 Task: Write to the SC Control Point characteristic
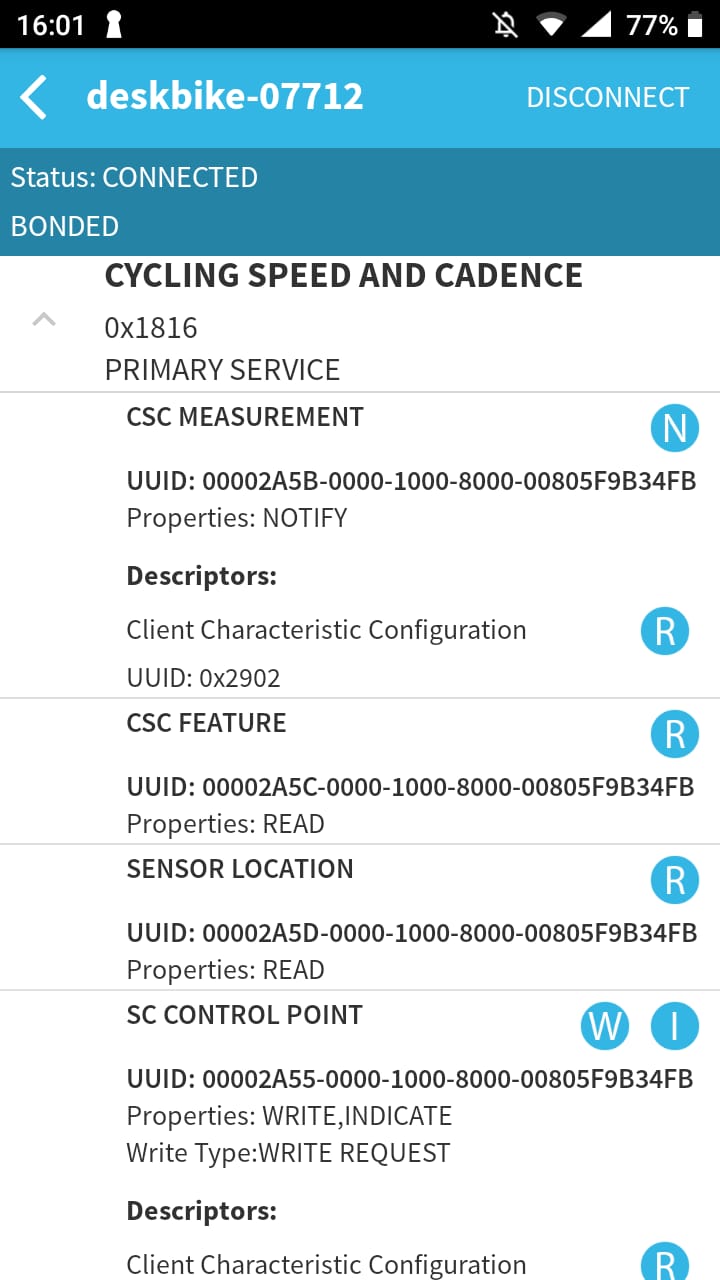(x=605, y=1027)
